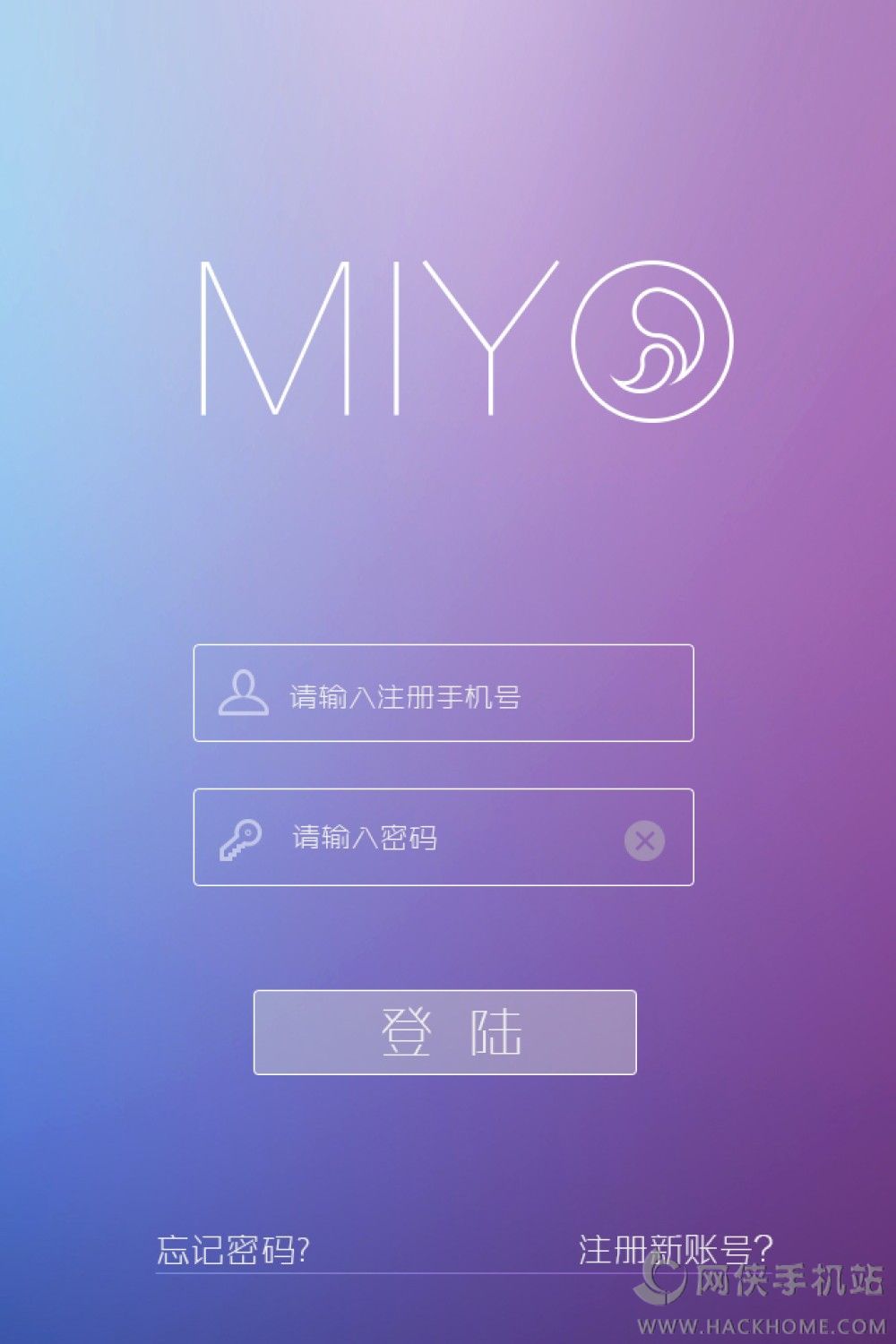Open the 忘记密码 forgot password link
The height and width of the screenshot is (1344, 896).
233,1250
